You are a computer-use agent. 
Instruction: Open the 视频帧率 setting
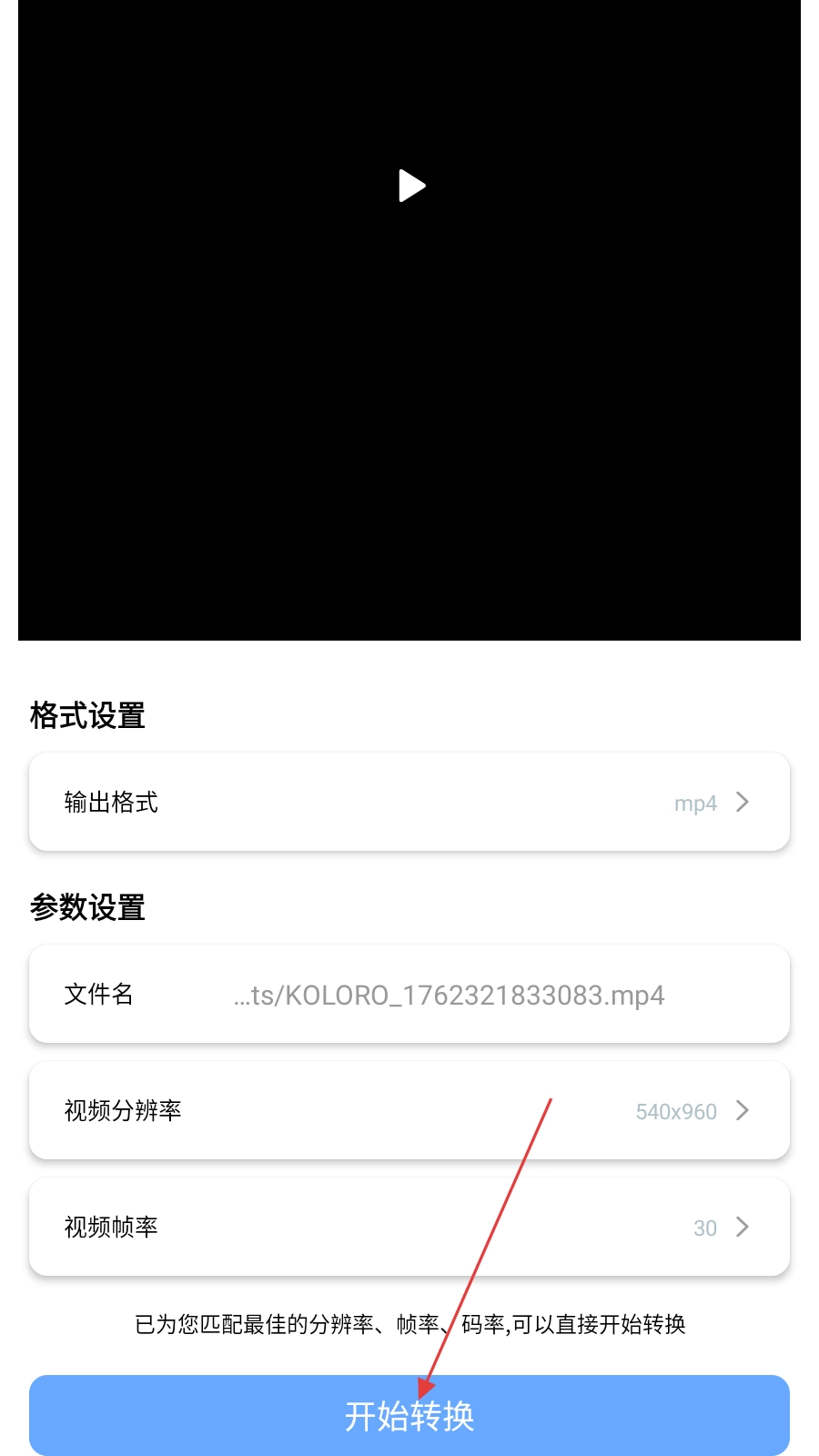pos(409,1228)
